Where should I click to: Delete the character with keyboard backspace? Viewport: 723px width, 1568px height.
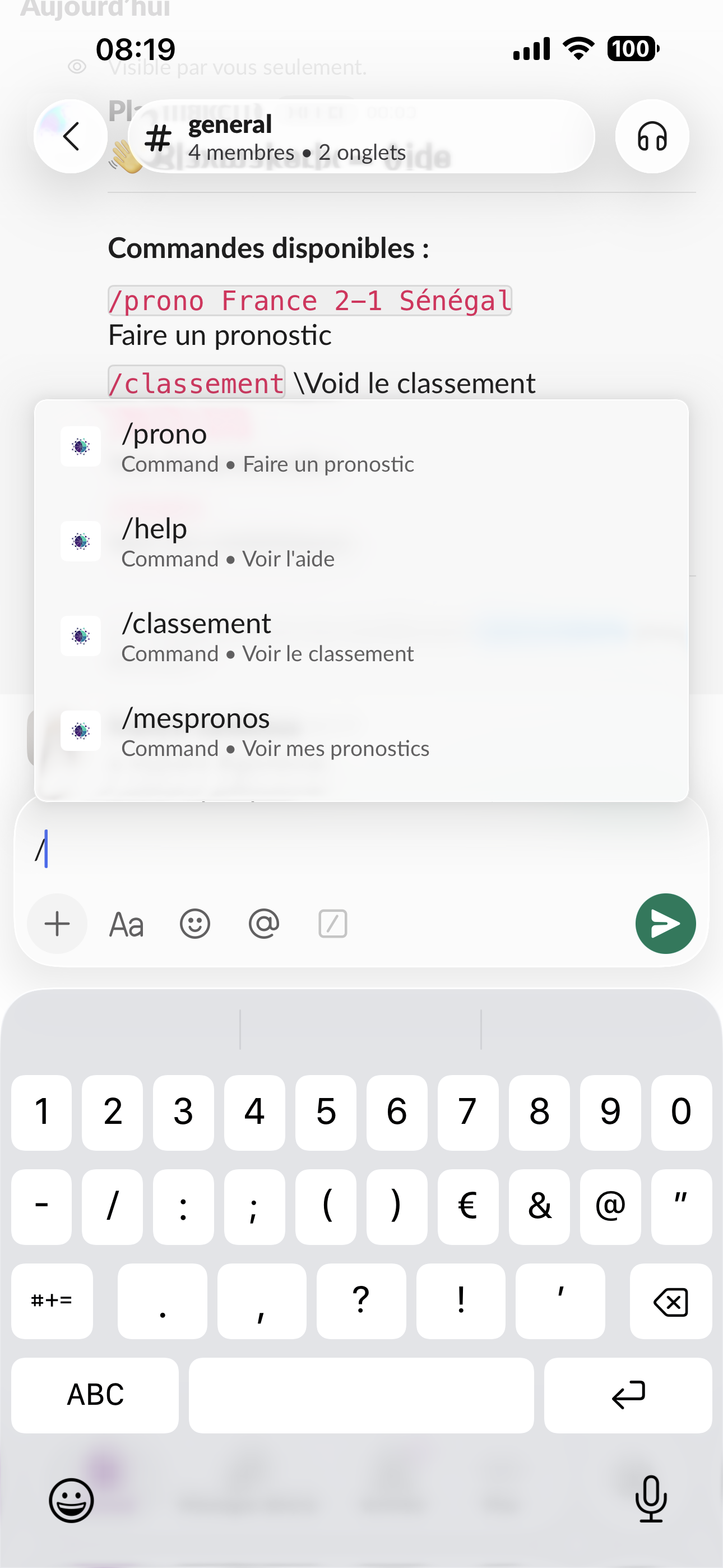671,1302
